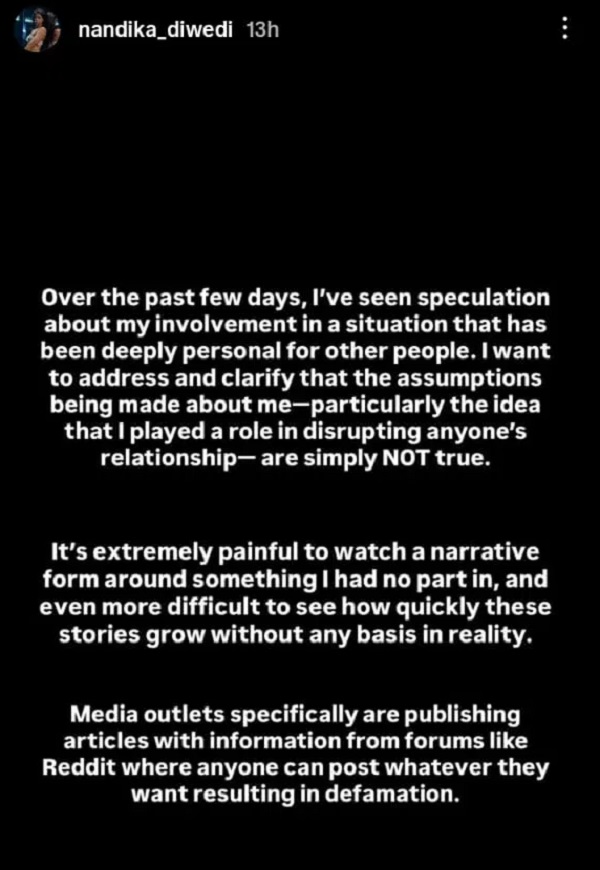Tap the nandika_diwedi username
Image resolution: width=600 pixels, height=870 pixels.
click(x=155, y=31)
